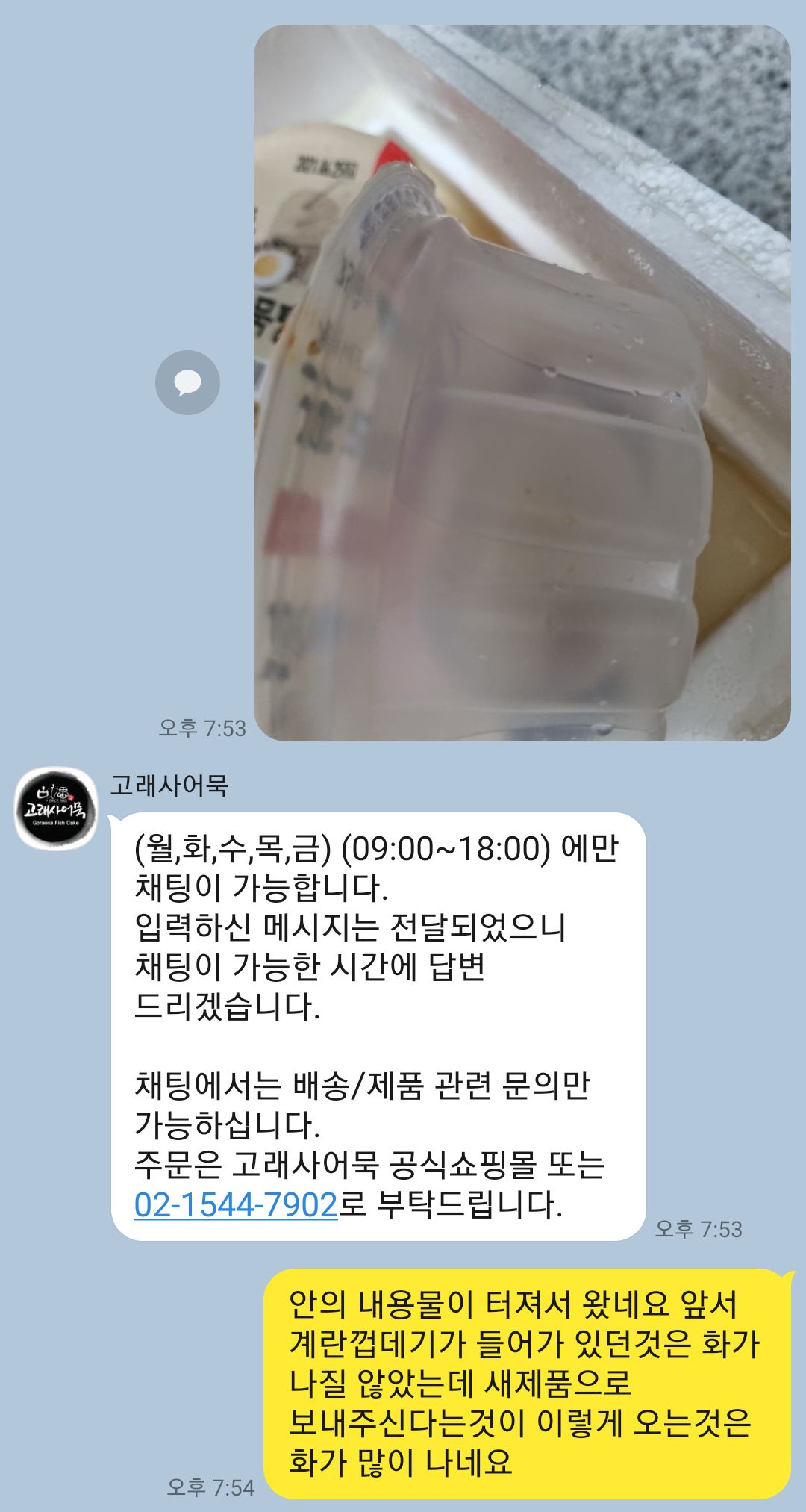Viewport: 806px width, 1512px height.
Task: Call the 02-1544-7902 phone link
Action: [236, 1205]
